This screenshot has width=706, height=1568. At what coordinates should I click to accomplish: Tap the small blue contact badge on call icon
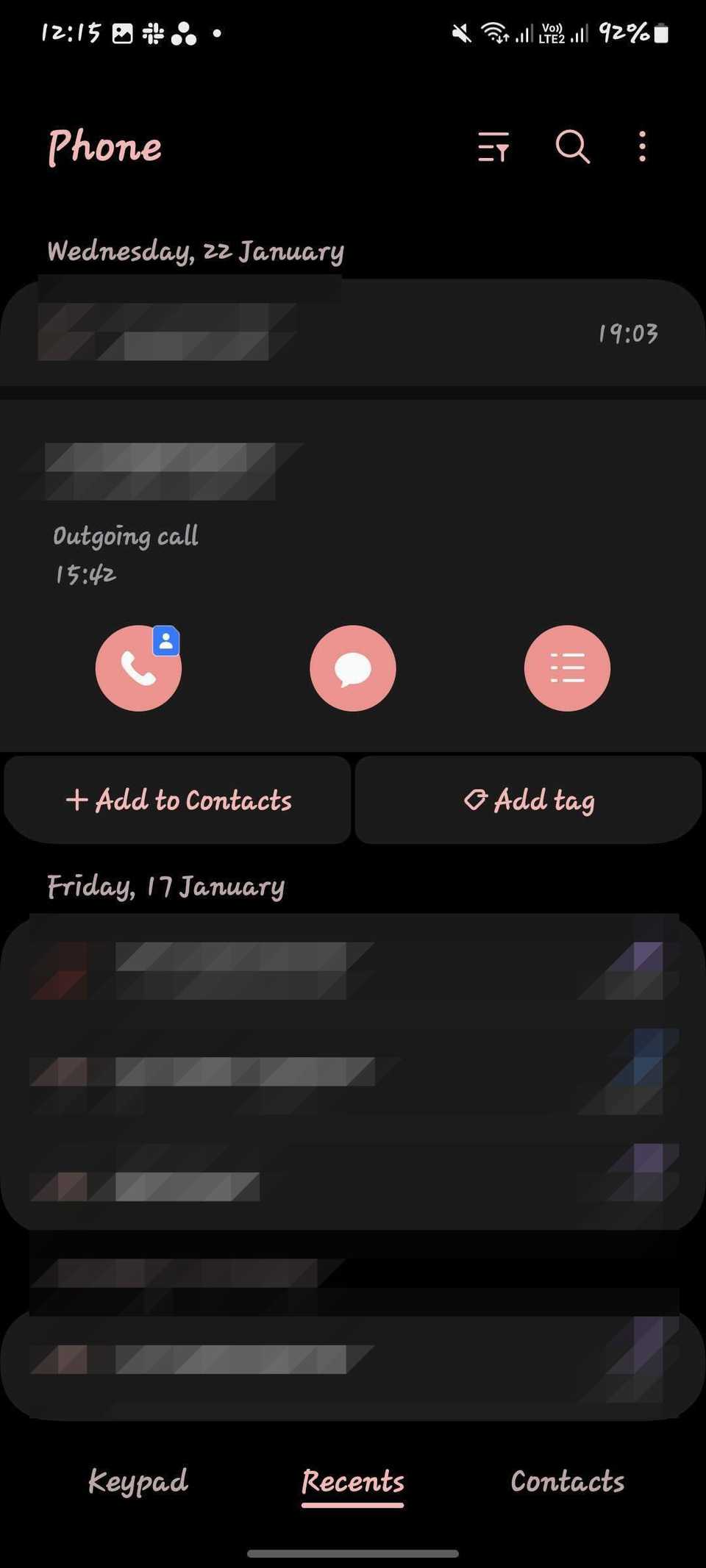pyautogui.click(x=166, y=641)
